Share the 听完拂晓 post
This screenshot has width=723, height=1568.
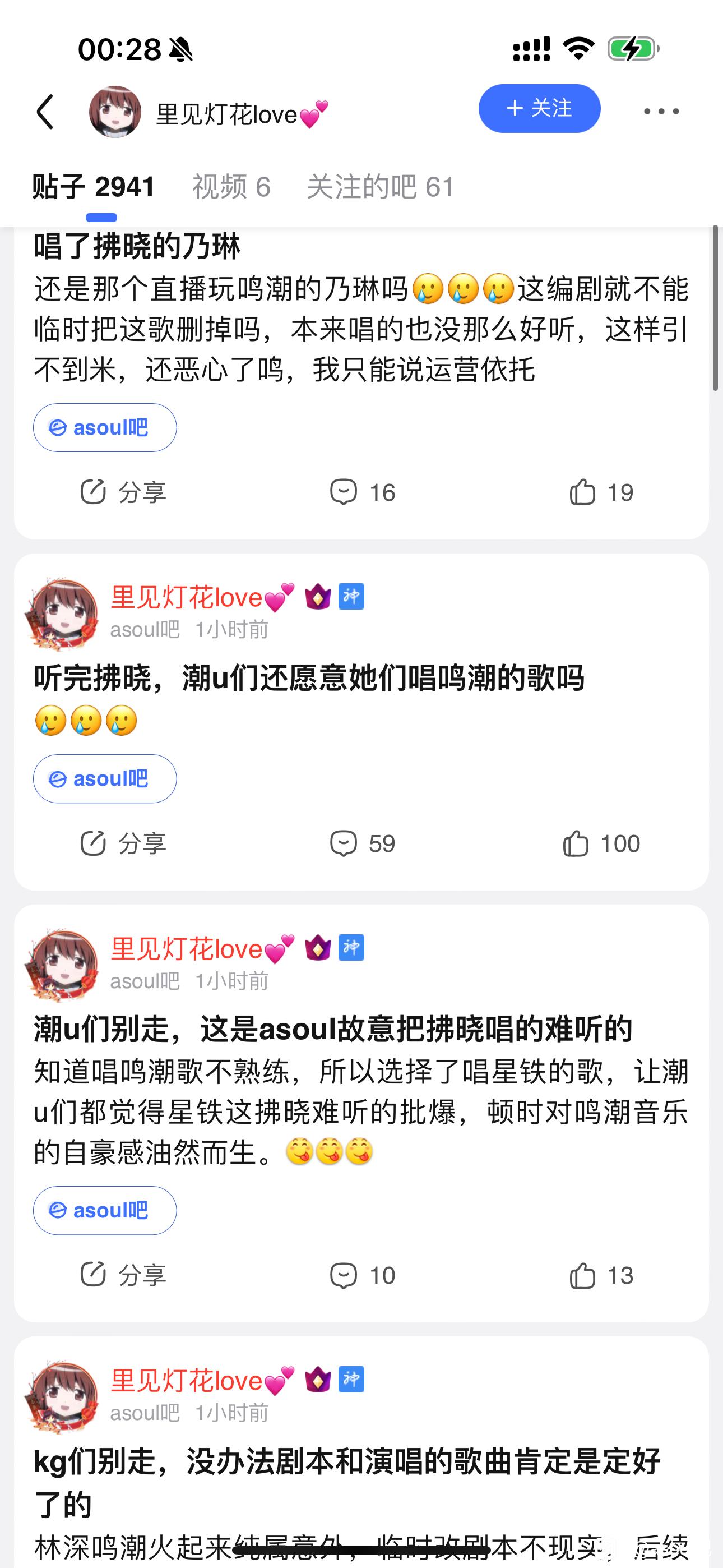pos(123,843)
